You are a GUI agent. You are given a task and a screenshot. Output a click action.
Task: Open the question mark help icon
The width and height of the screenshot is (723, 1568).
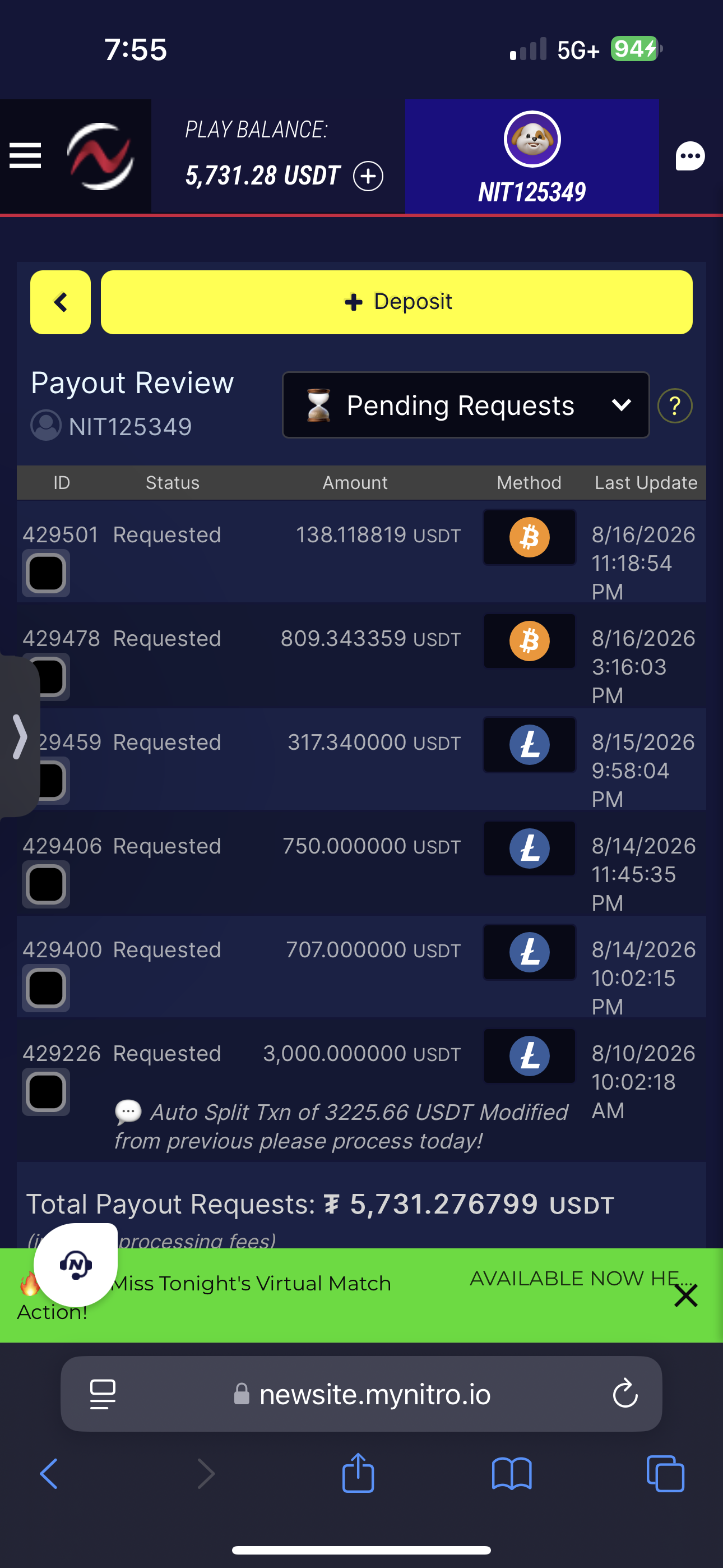point(674,405)
